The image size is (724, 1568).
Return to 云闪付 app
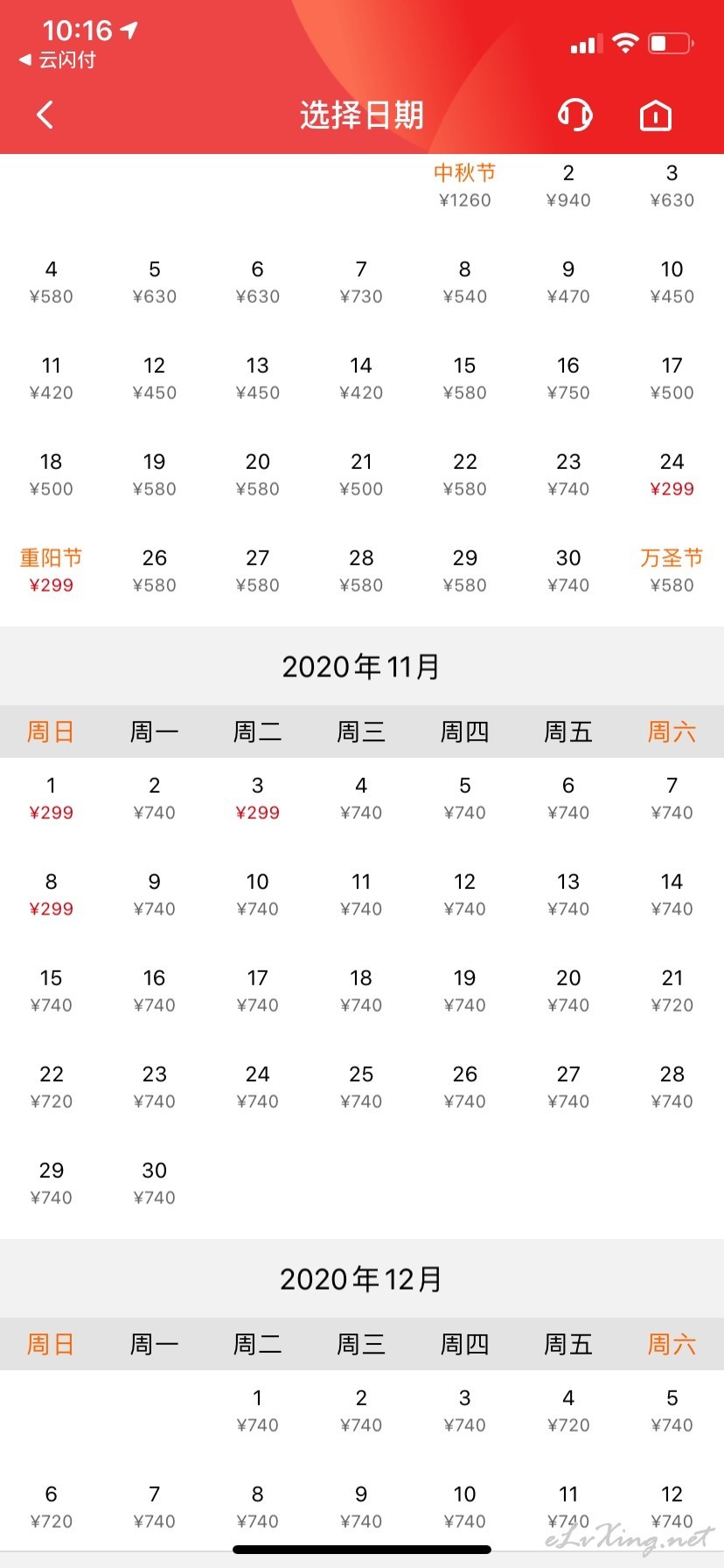click(x=58, y=59)
